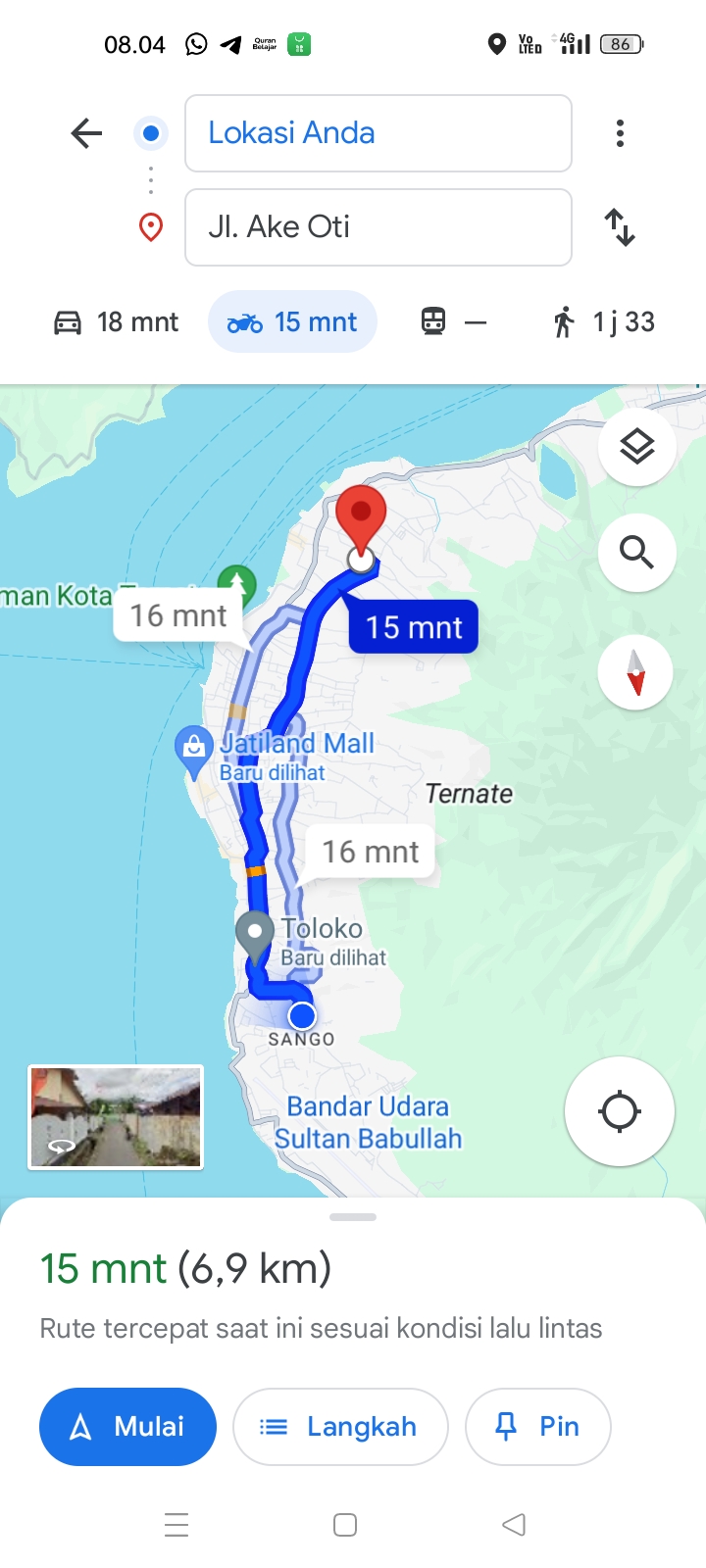Open the three-dot overflow menu
This screenshot has height=1568, width=706.
coord(620,133)
